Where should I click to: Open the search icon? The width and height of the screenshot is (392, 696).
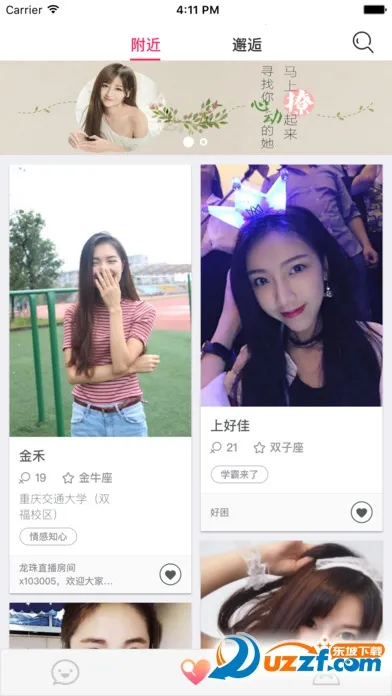[x=363, y=43]
